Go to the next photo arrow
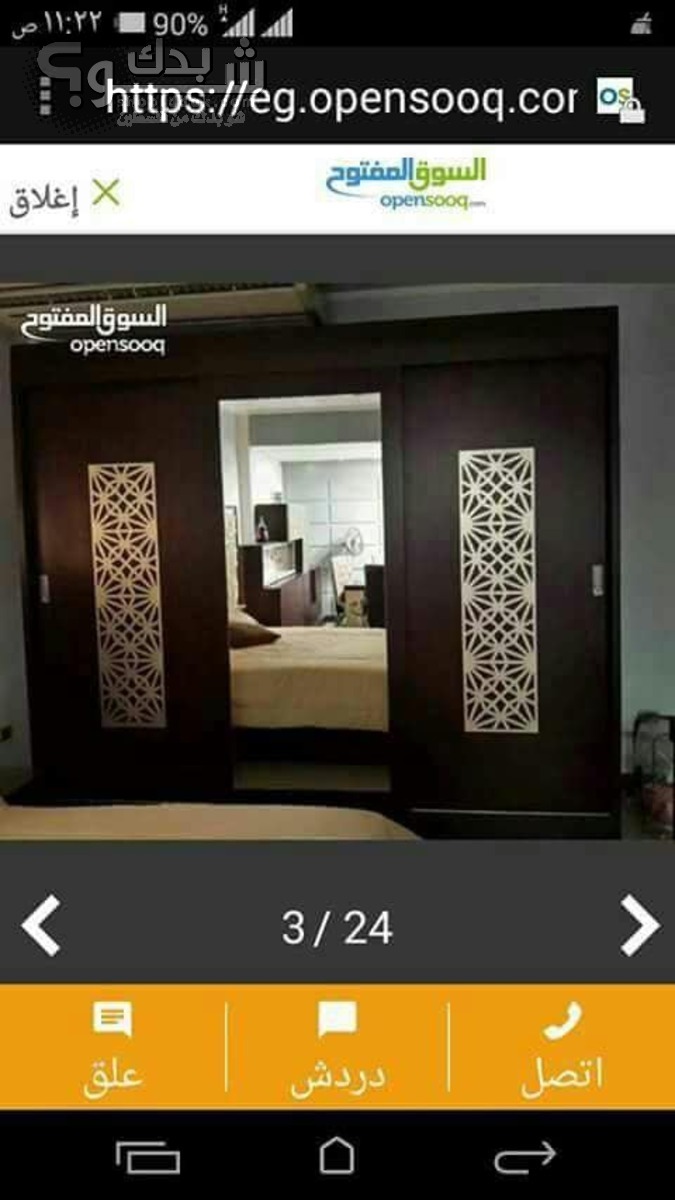Image resolution: width=675 pixels, height=1200 pixels. (x=640, y=925)
